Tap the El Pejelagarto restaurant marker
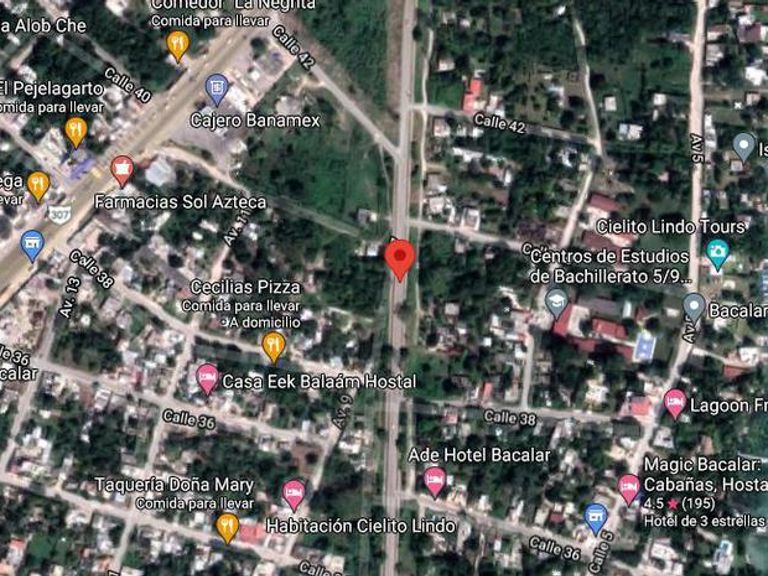This screenshot has height=576, width=768. click(x=76, y=132)
